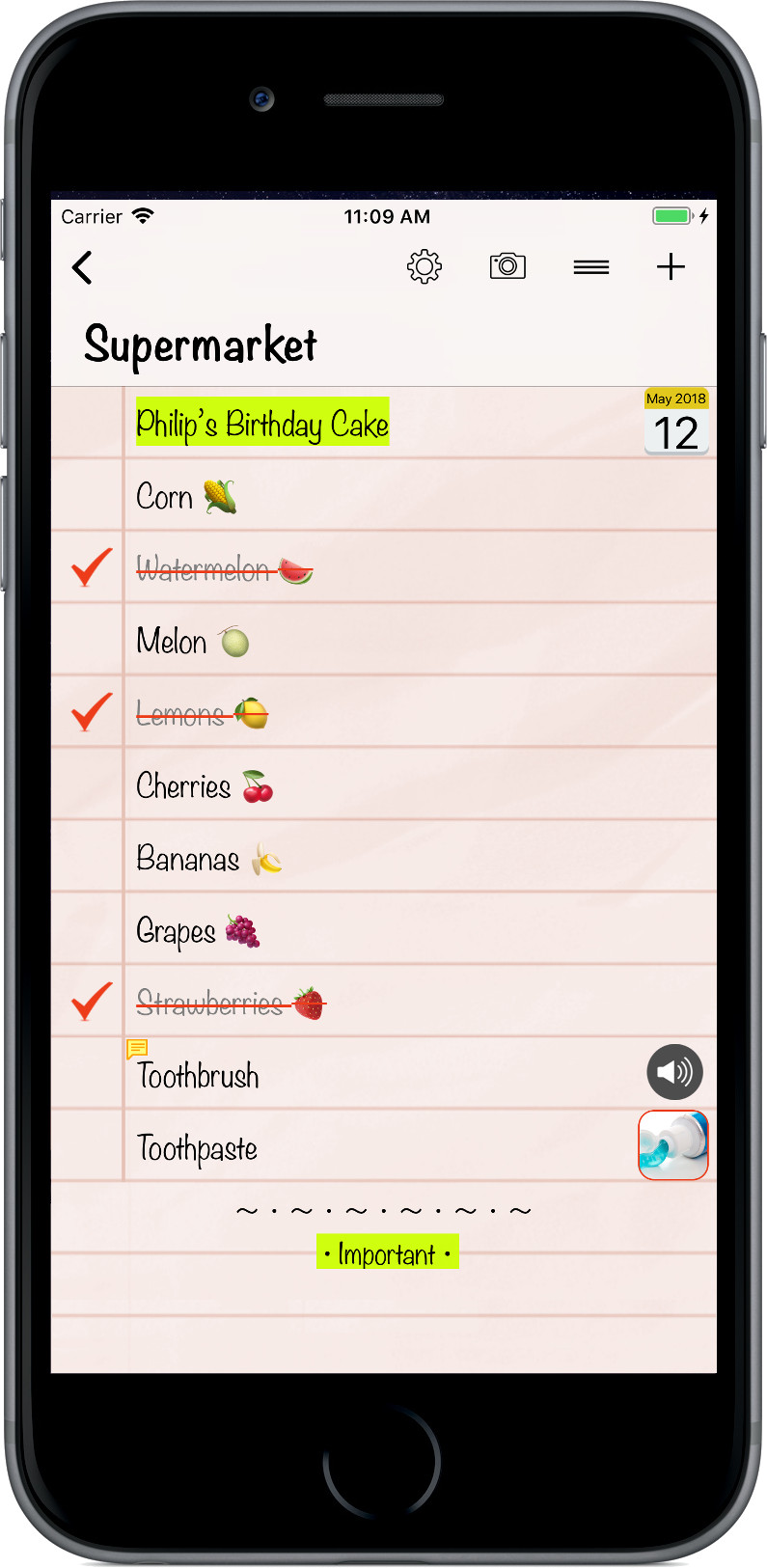767x1568 pixels.
Task: Tap the camera icon
Action: click(507, 266)
